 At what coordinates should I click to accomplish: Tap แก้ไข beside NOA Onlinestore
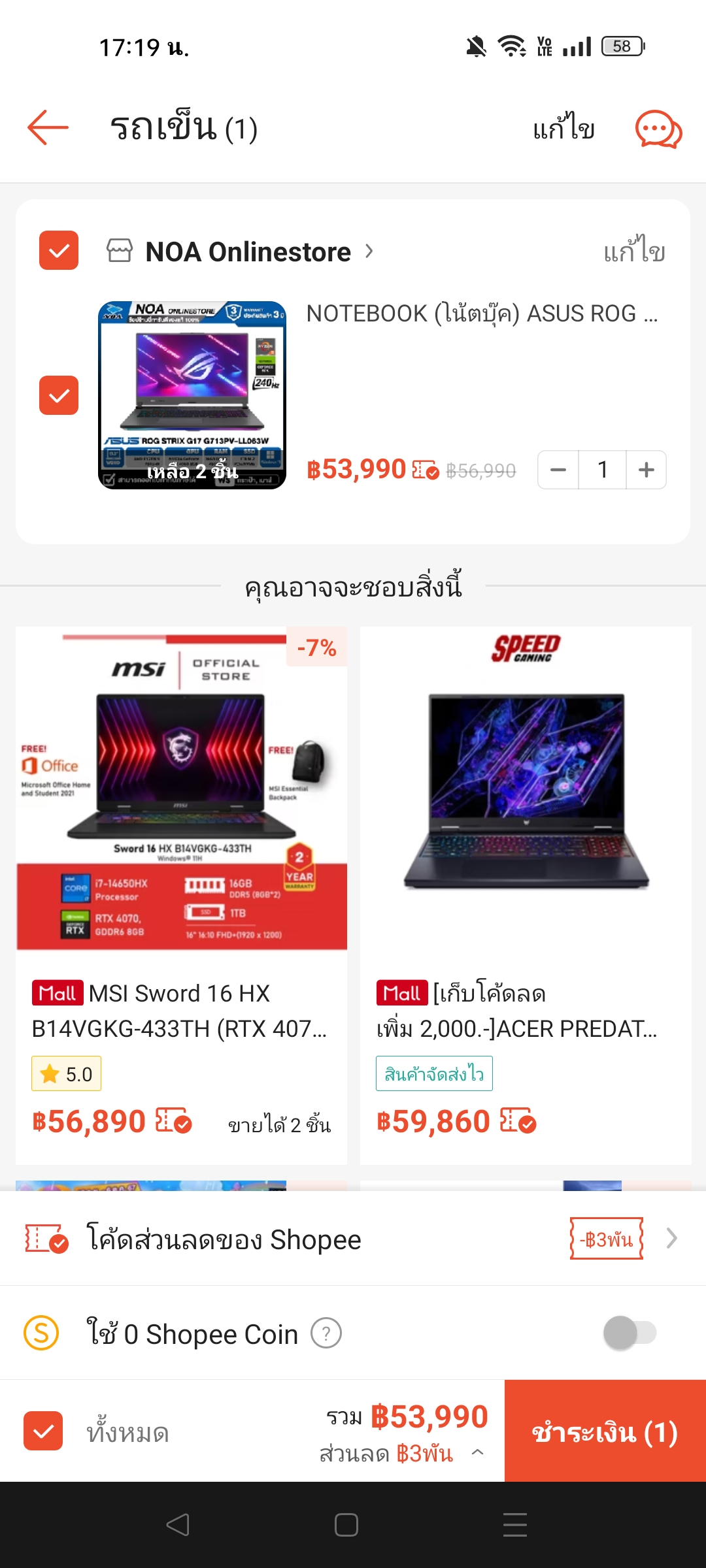pos(633,252)
